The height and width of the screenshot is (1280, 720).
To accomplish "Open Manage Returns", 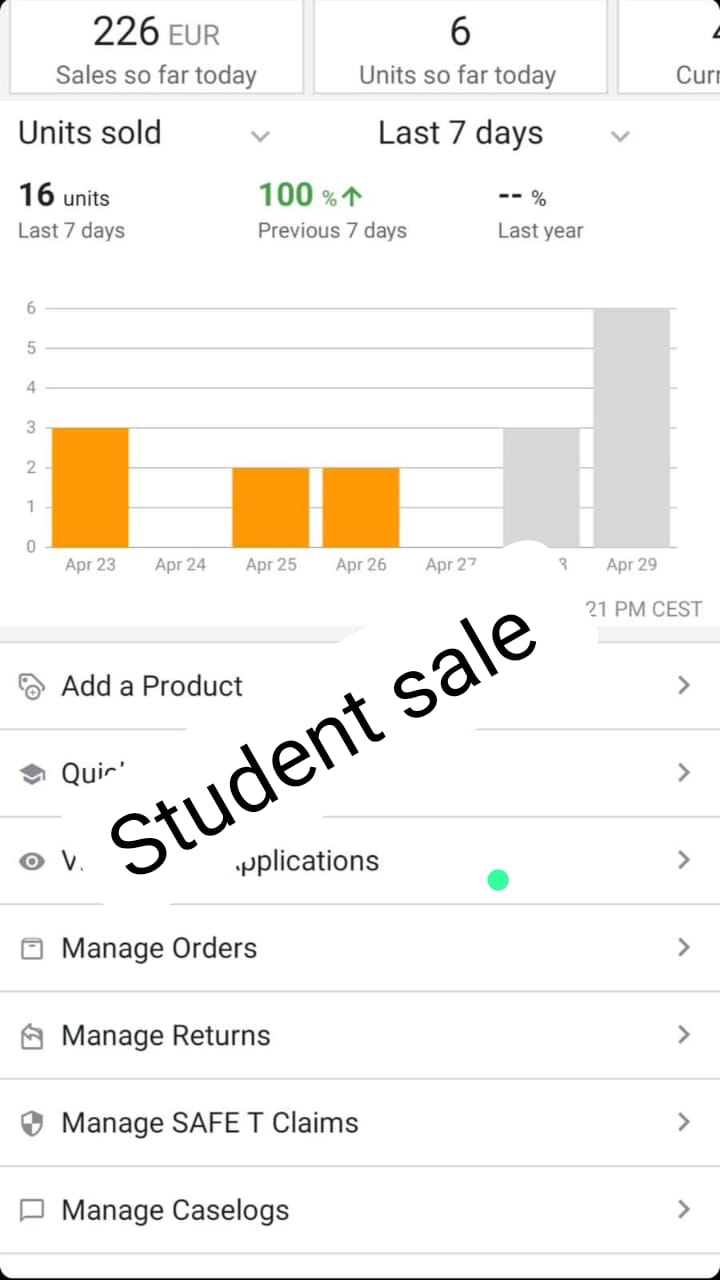I will click(x=360, y=1035).
